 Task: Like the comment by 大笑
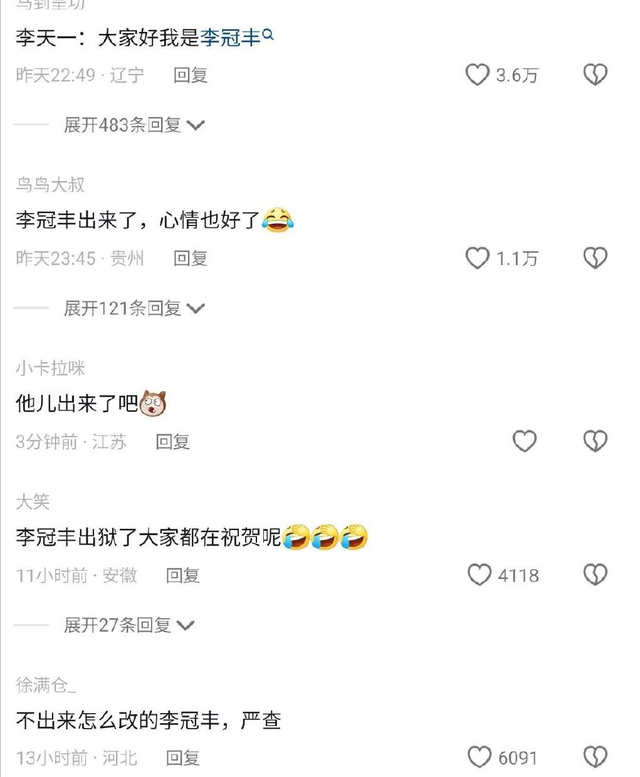click(480, 575)
